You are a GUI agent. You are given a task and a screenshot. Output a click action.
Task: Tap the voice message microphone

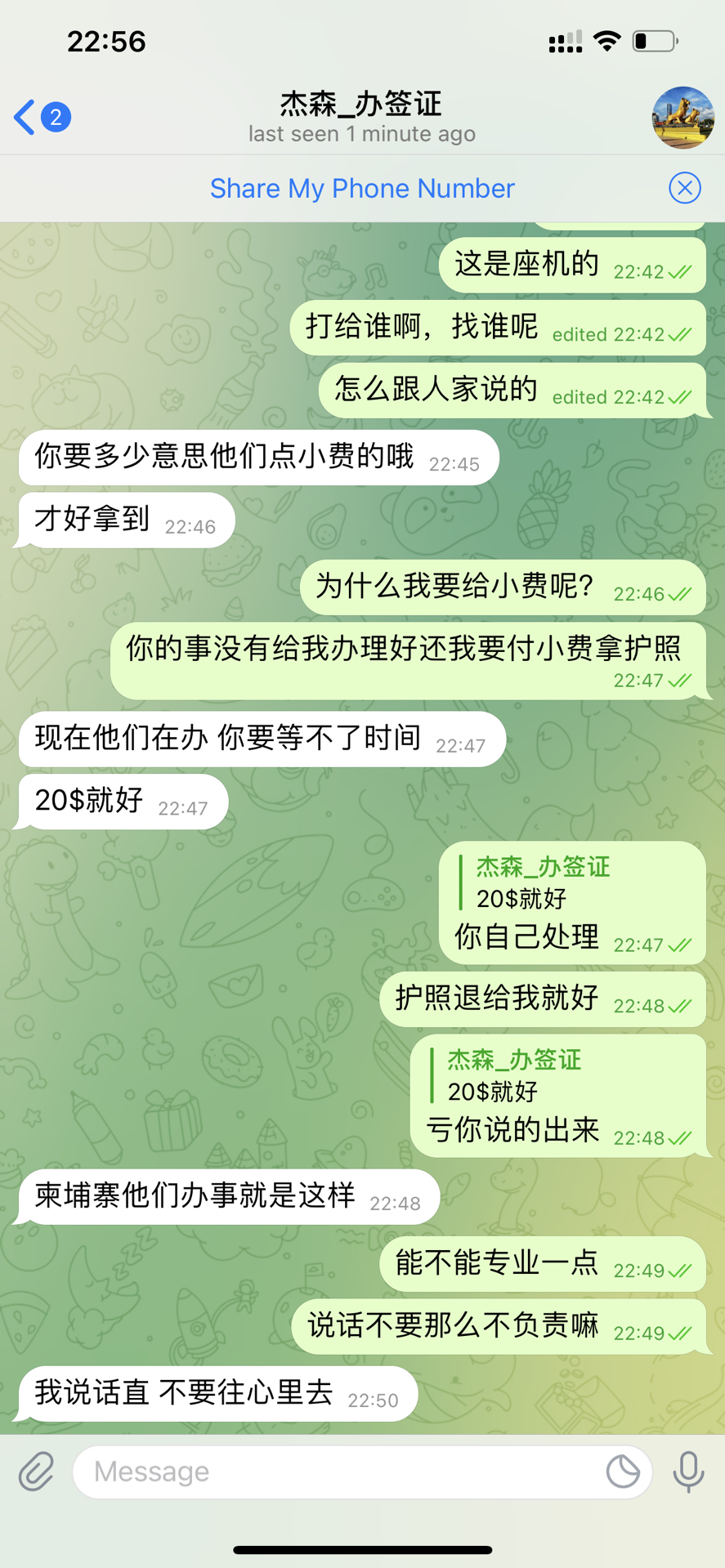688,1472
